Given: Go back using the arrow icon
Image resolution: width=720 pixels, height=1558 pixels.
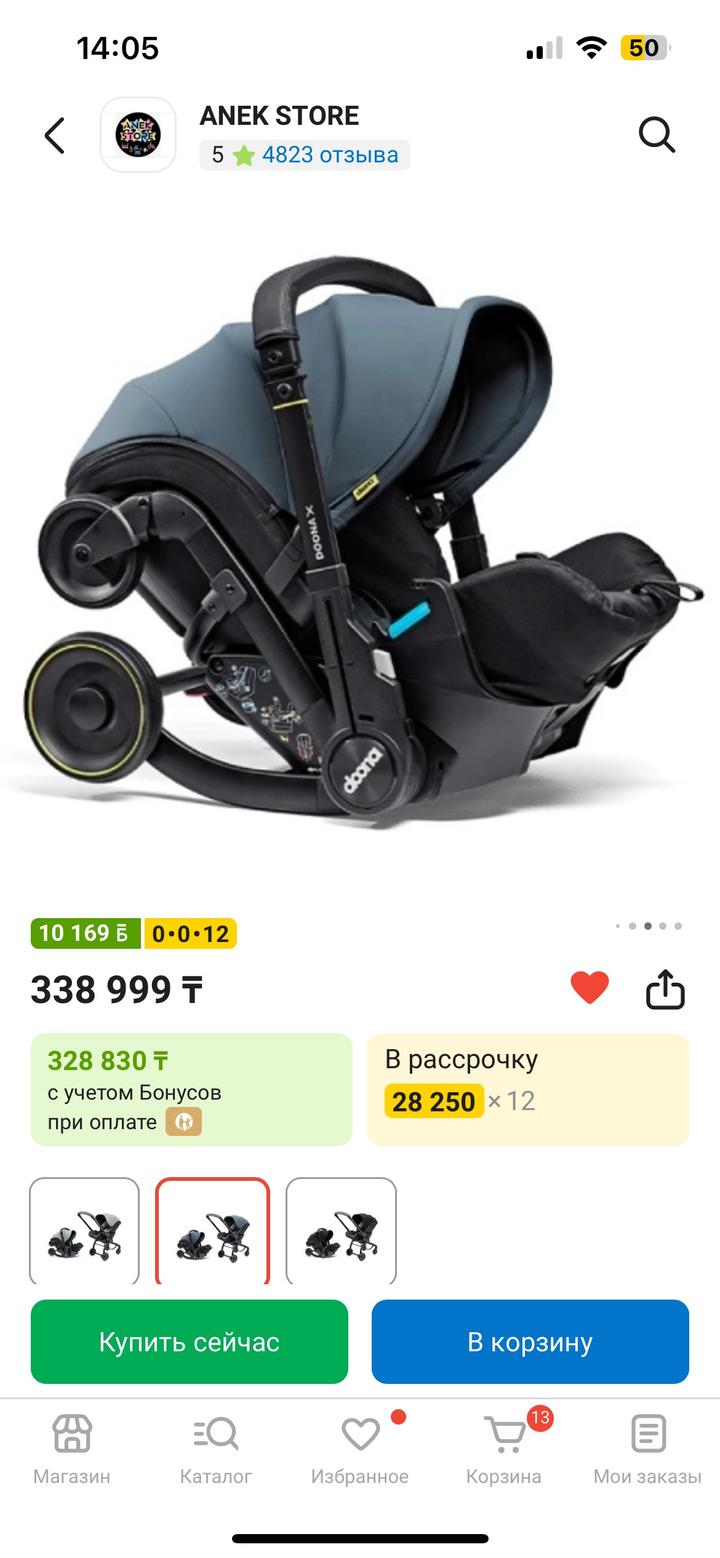Looking at the screenshot, I should coord(55,135).
